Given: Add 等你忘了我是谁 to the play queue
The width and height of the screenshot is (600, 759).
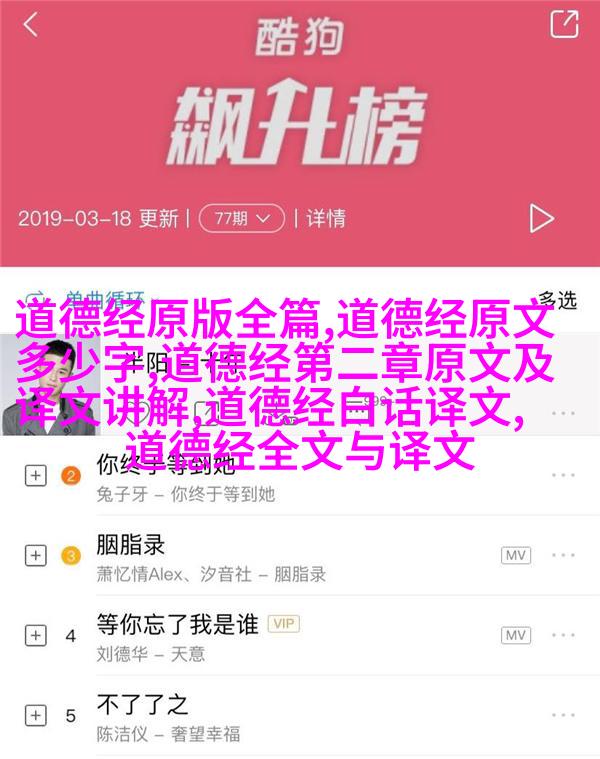Looking at the screenshot, I should tap(35, 635).
